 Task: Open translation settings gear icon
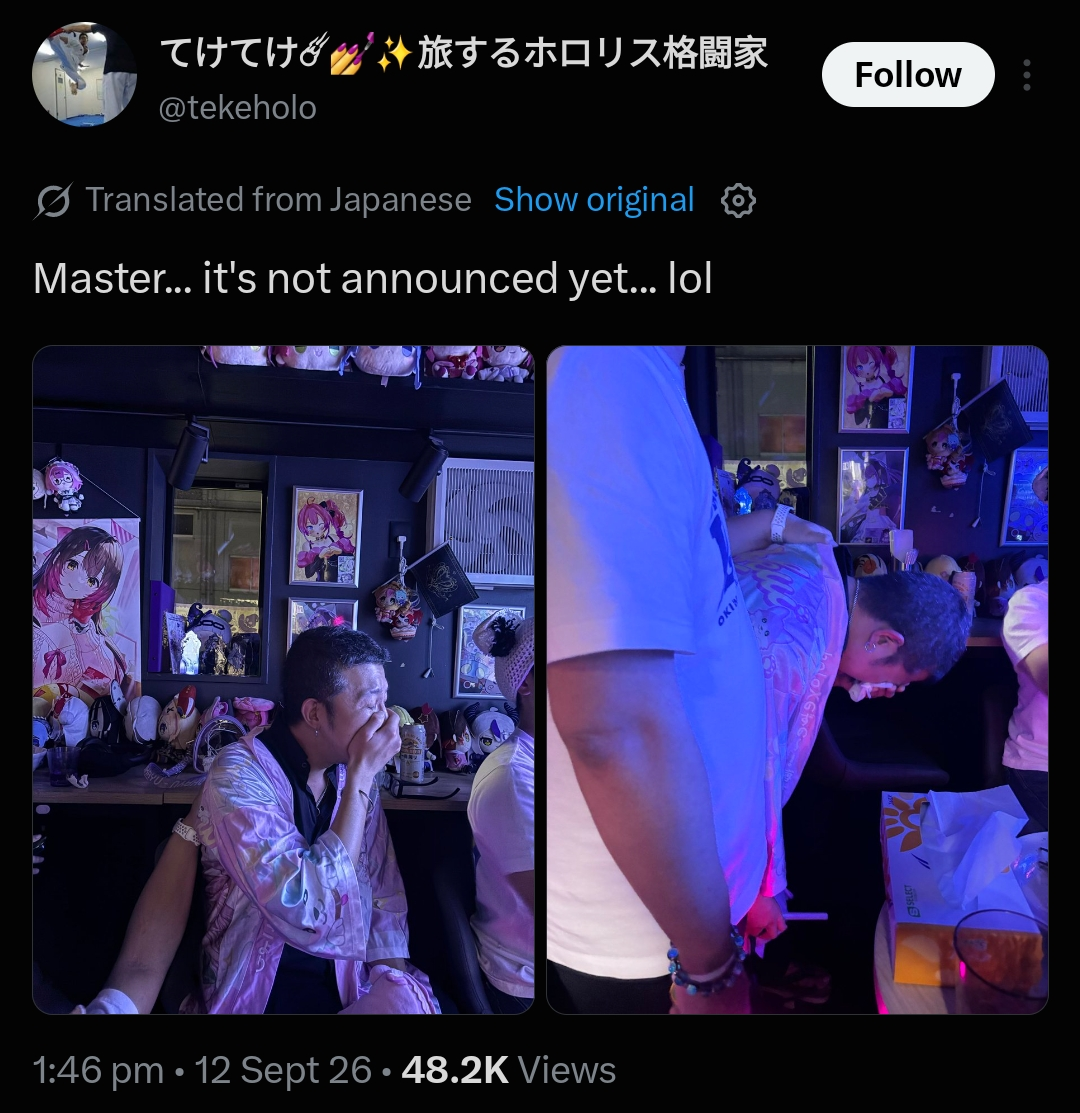738,200
